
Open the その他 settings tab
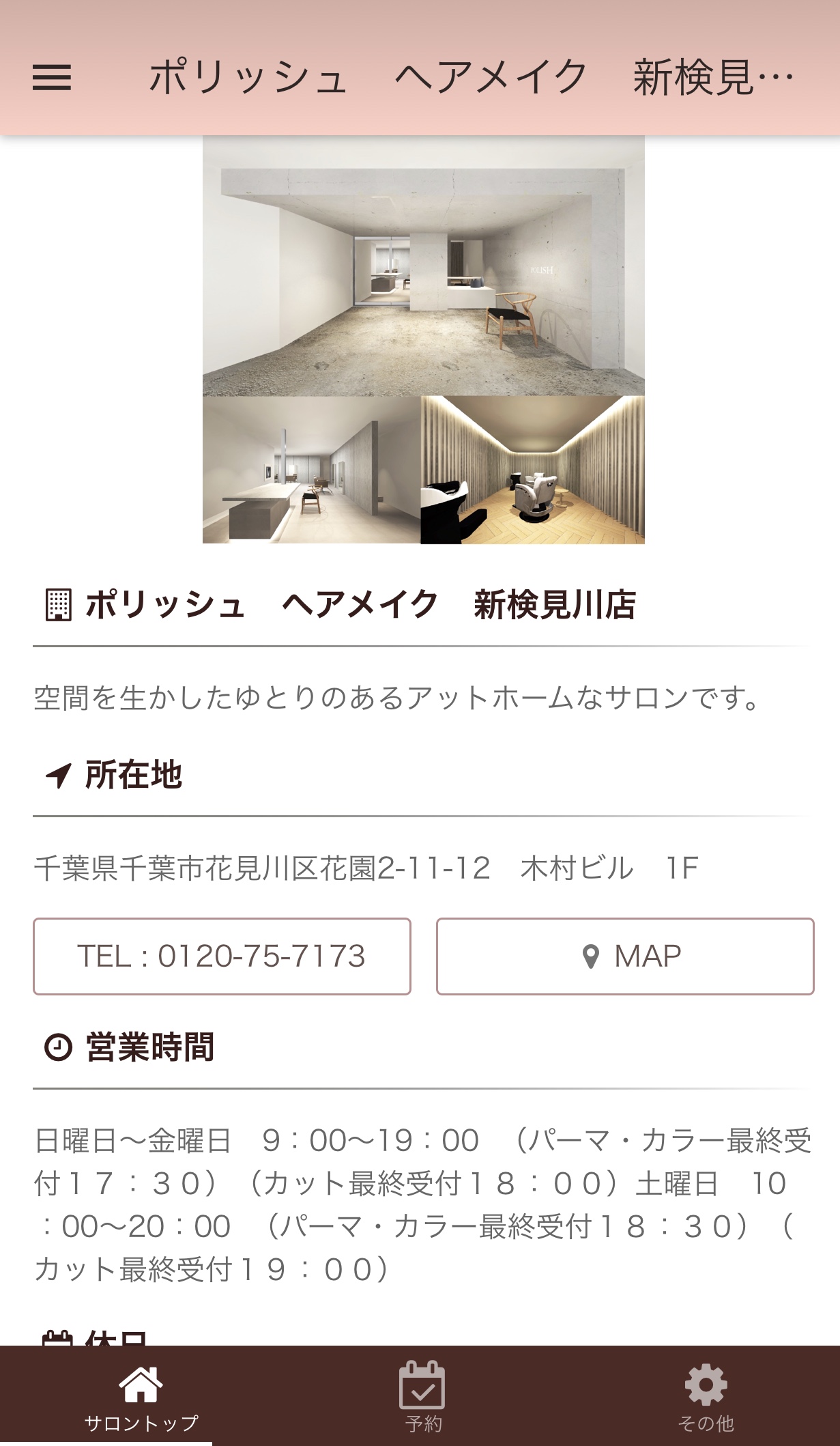[706, 1397]
